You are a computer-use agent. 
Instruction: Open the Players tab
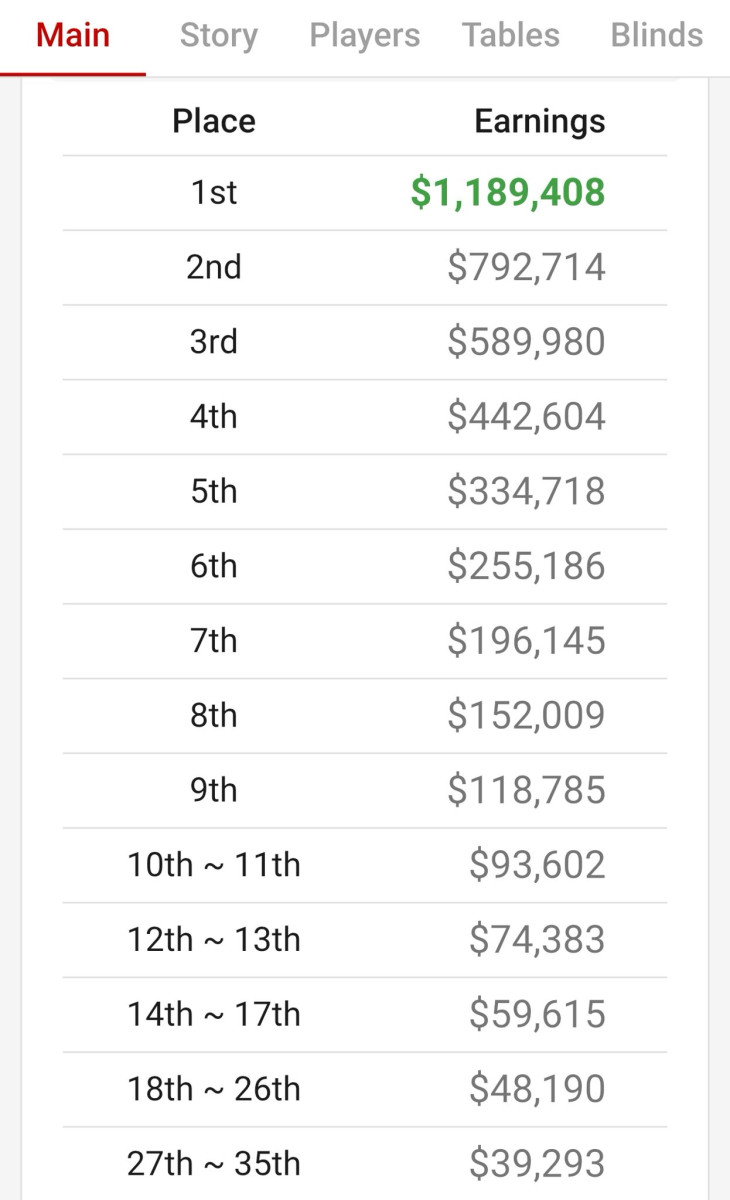(x=365, y=36)
